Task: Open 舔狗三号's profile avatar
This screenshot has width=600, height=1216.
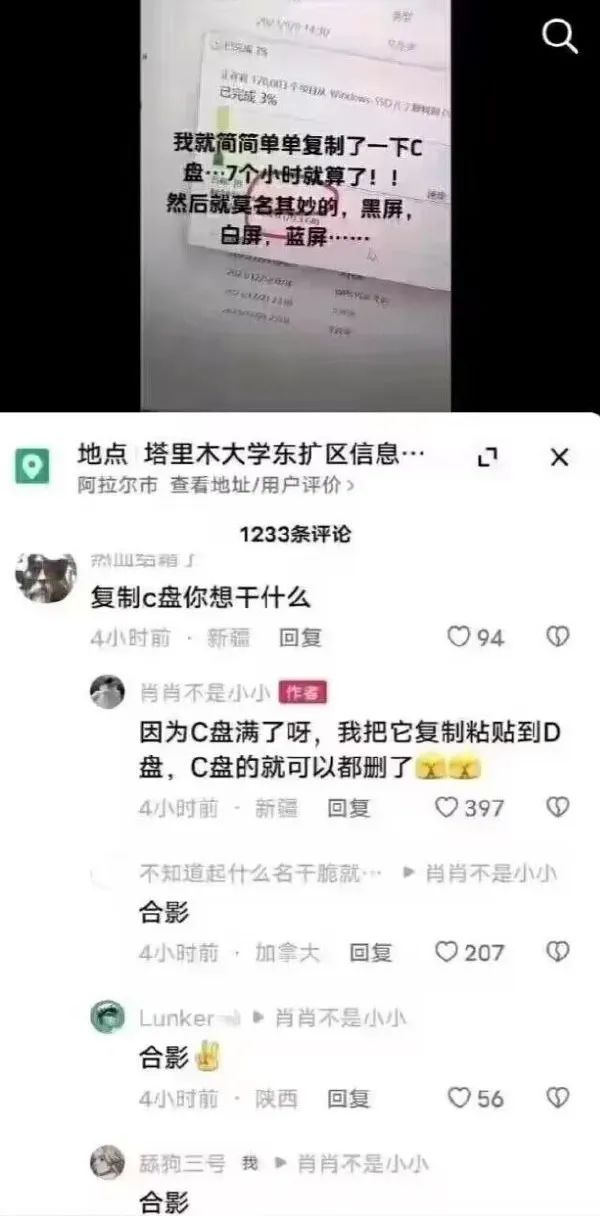Action: 107,1162
